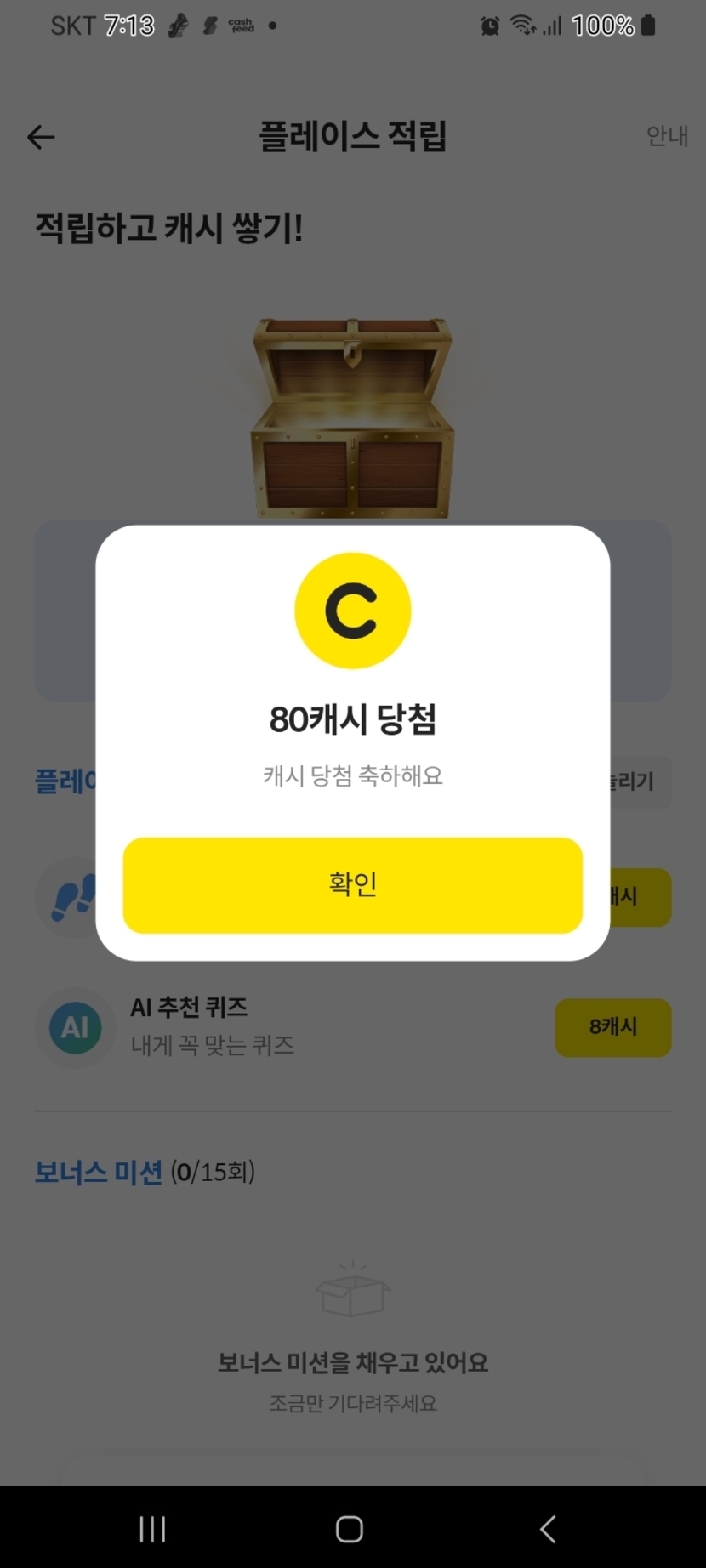Open recent apps from navigation bar

tap(152, 1529)
